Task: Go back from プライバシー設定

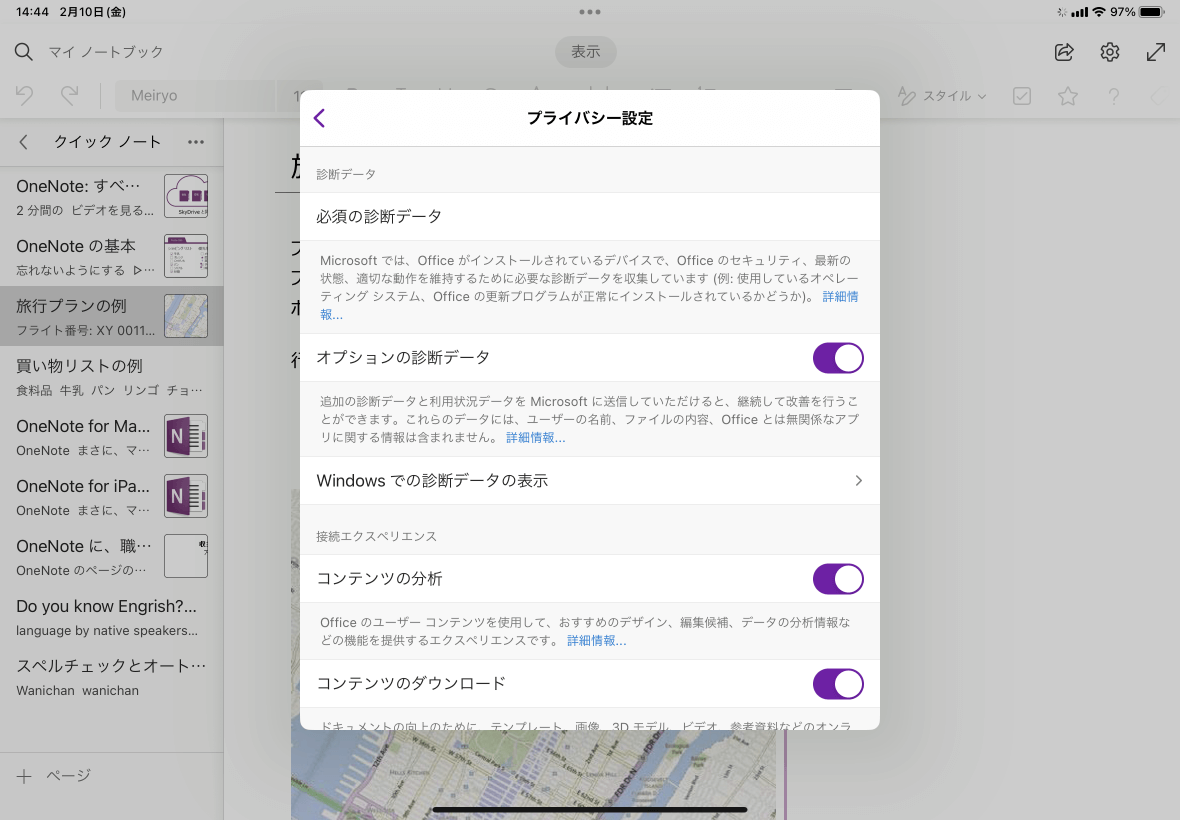Action: pyautogui.click(x=320, y=118)
